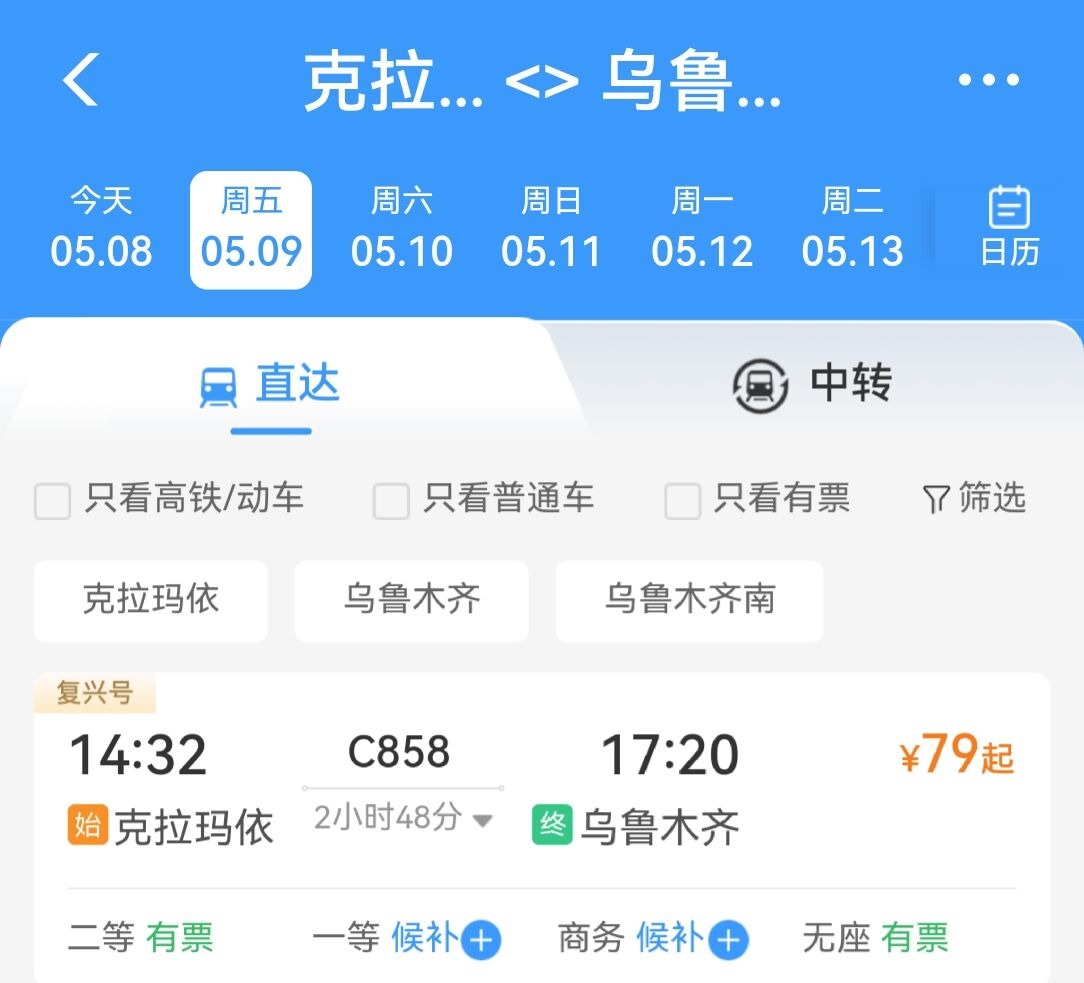Switch to the 中转 transfer tab
The height and width of the screenshot is (983, 1084).
click(x=812, y=383)
